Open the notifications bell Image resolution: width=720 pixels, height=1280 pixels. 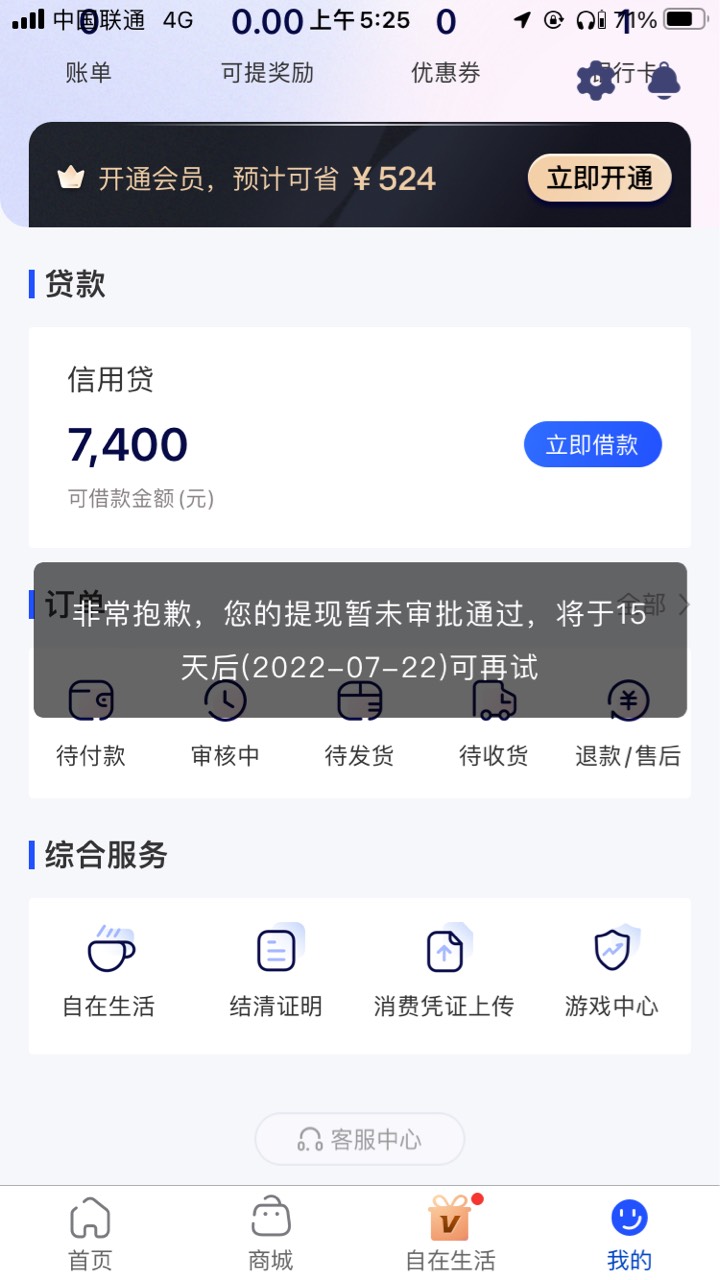(x=663, y=81)
